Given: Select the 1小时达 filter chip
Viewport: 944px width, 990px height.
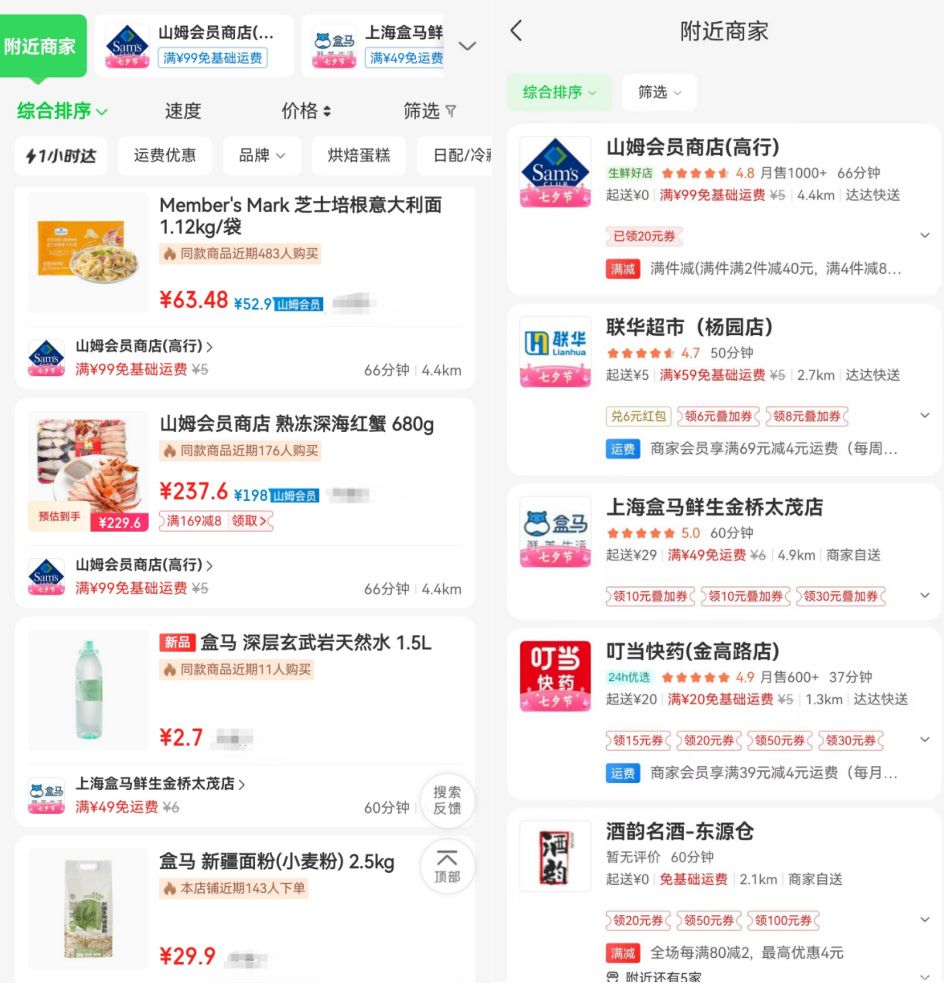Looking at the screenshot, I should point(62,156).
